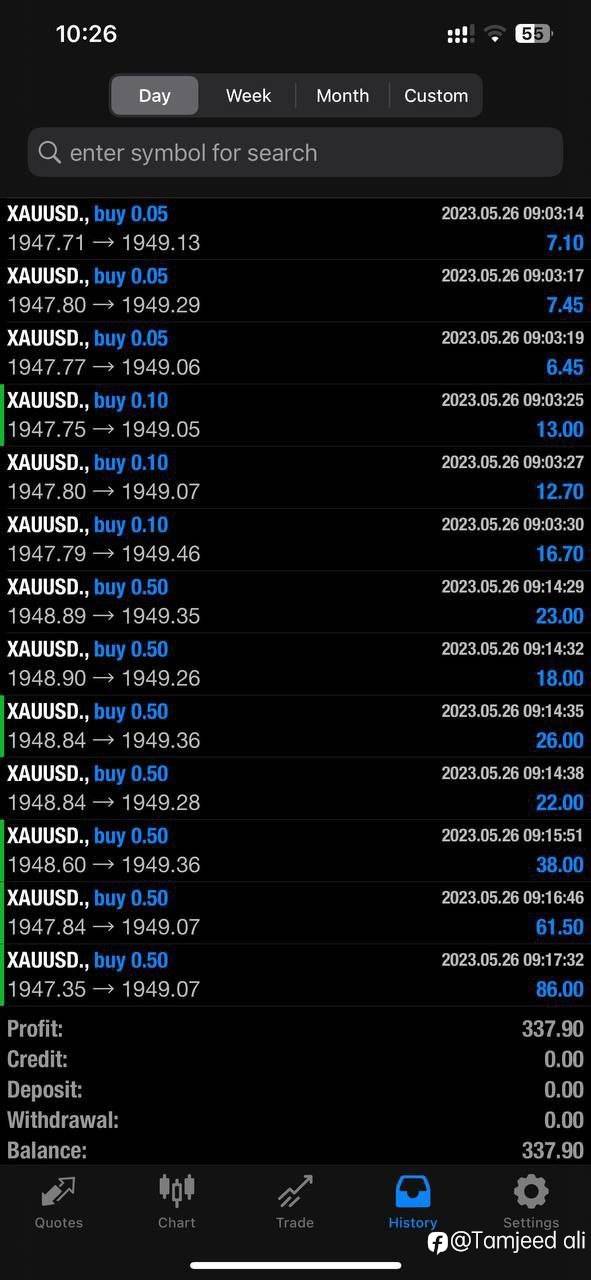The width and height of the screenshot is (591, 1280).
Task: Open the trade with profit 61.50
Action: (295, 913)
